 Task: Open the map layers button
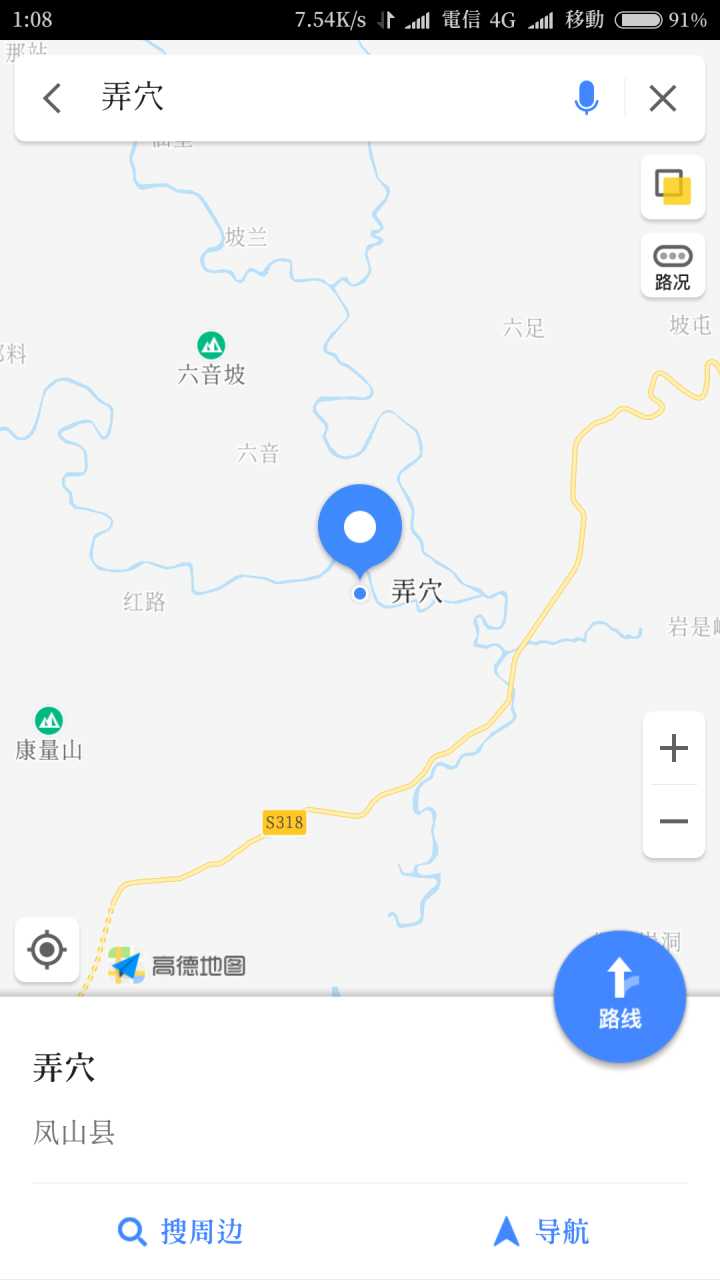(673, 187)
